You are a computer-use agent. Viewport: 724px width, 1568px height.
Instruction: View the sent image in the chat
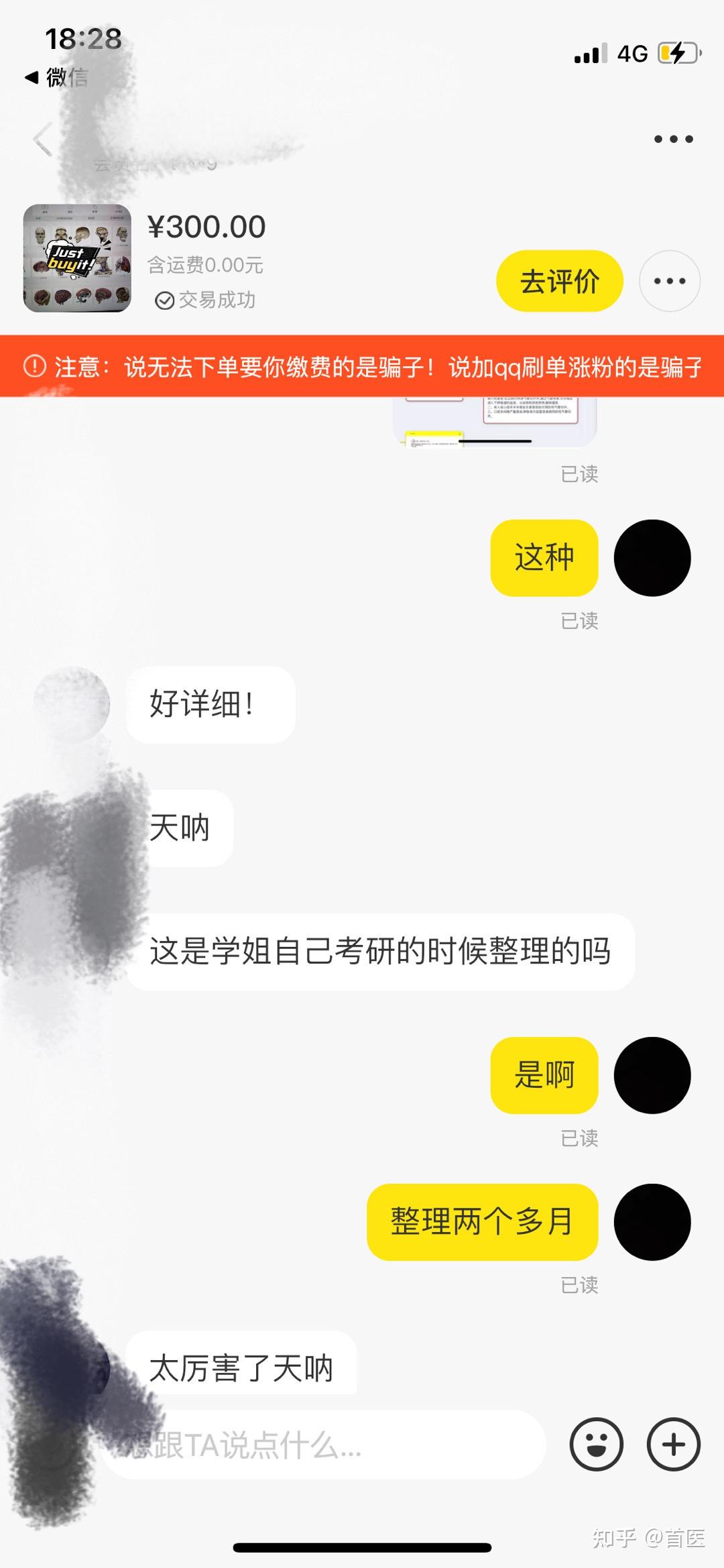click(x=495, y=422)
